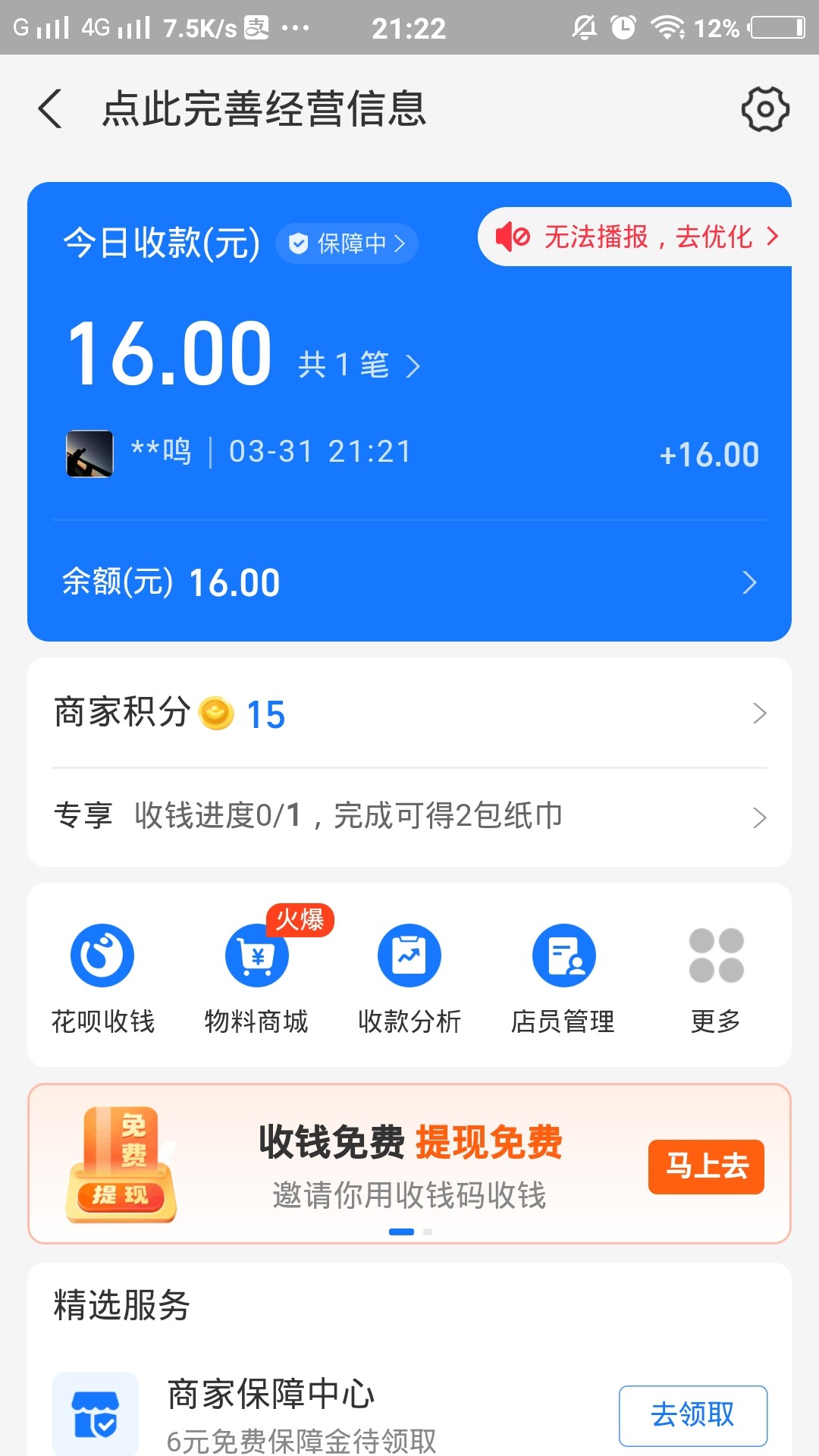This screenshot has width=819, height=1456.
Task: Open 商家积分 points row
Action: coord(409,714)
